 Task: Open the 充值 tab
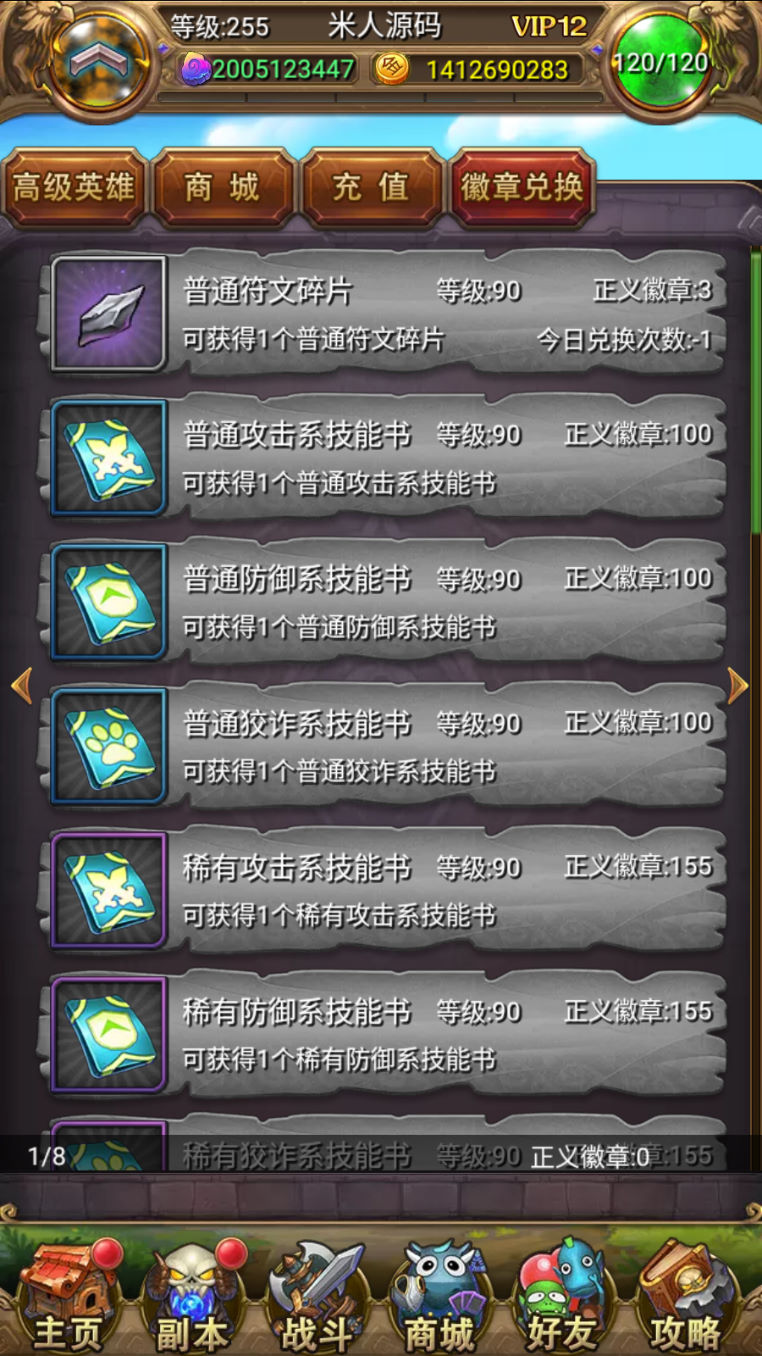coord(371,187)
